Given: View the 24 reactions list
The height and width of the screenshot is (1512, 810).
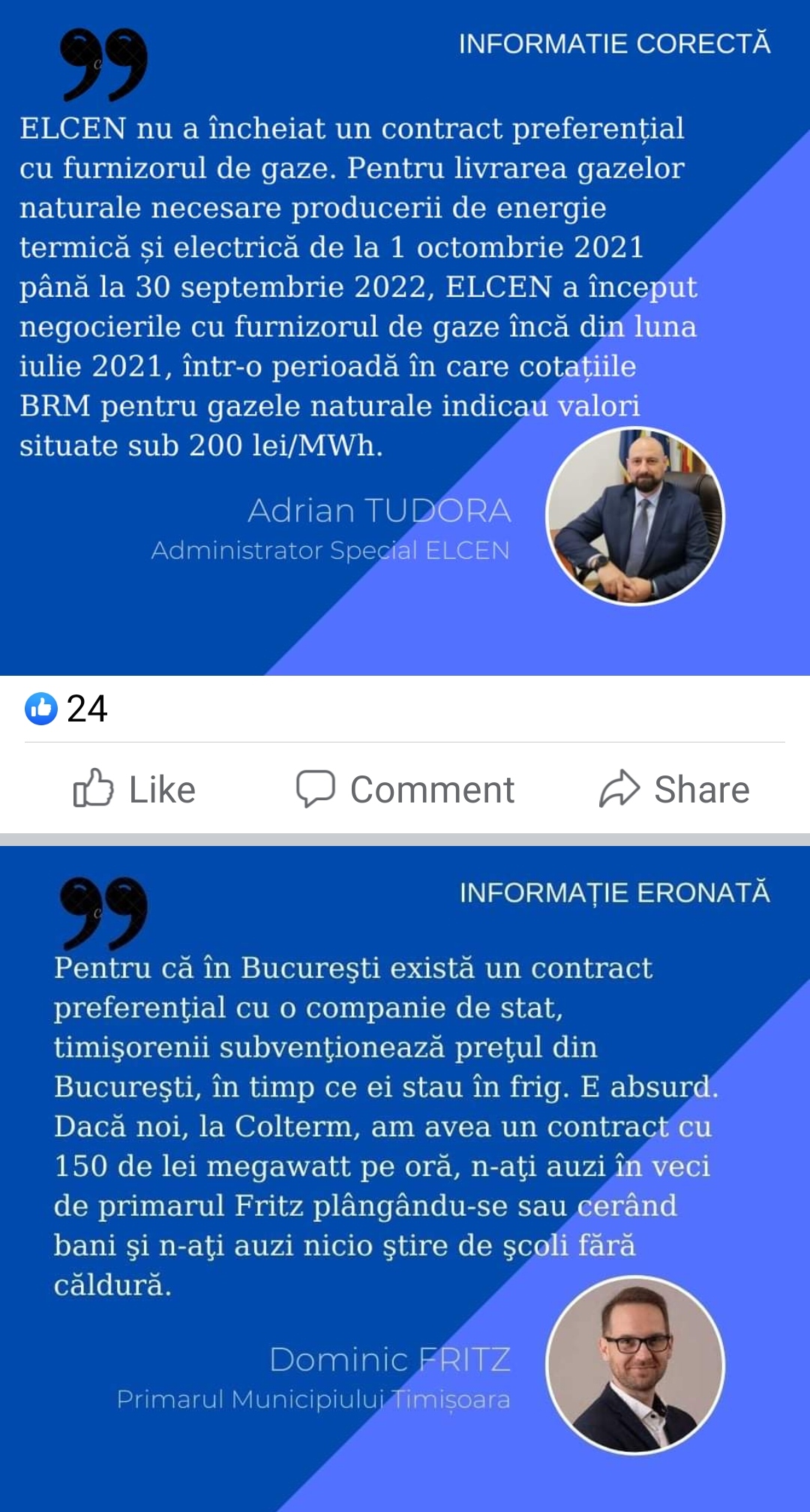Looking at the screenshot, I should pos(67,709).
